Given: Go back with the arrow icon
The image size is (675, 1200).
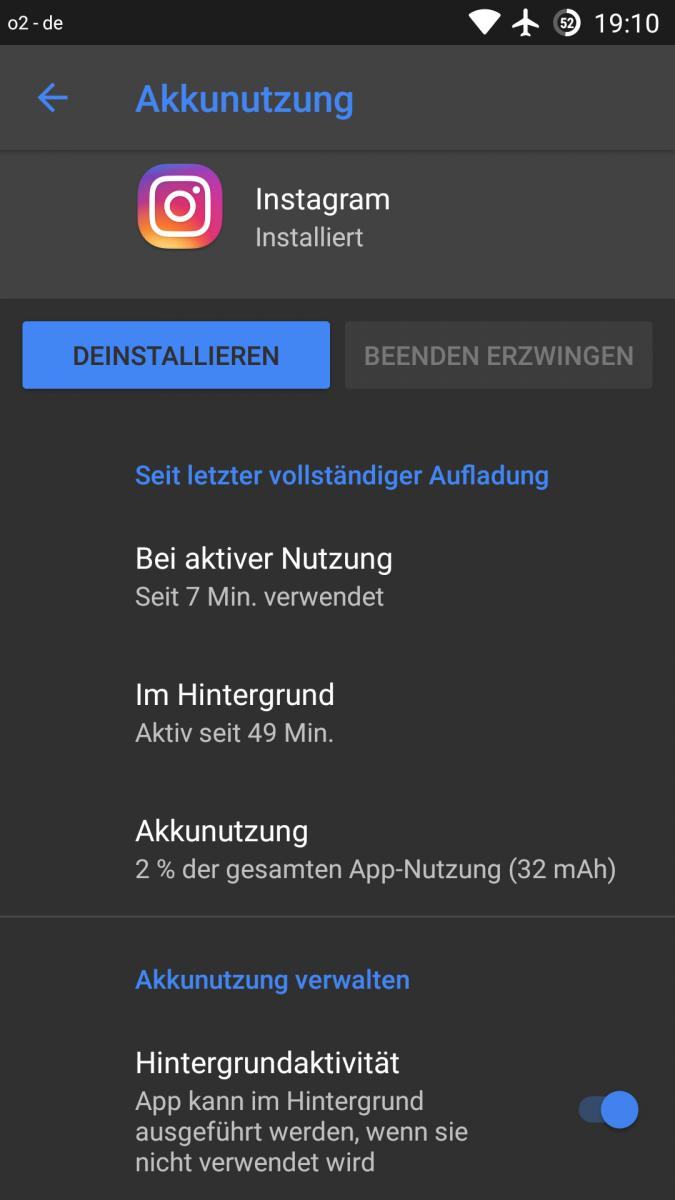Looking at the screenshot, I should (52, 98).
